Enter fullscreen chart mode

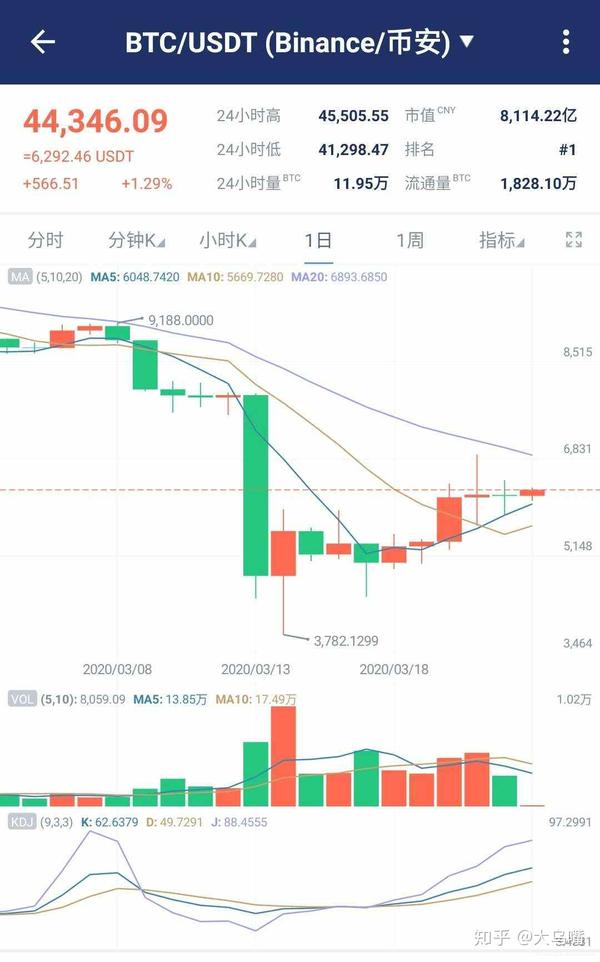pyautogui.click(x=574, y=240)
